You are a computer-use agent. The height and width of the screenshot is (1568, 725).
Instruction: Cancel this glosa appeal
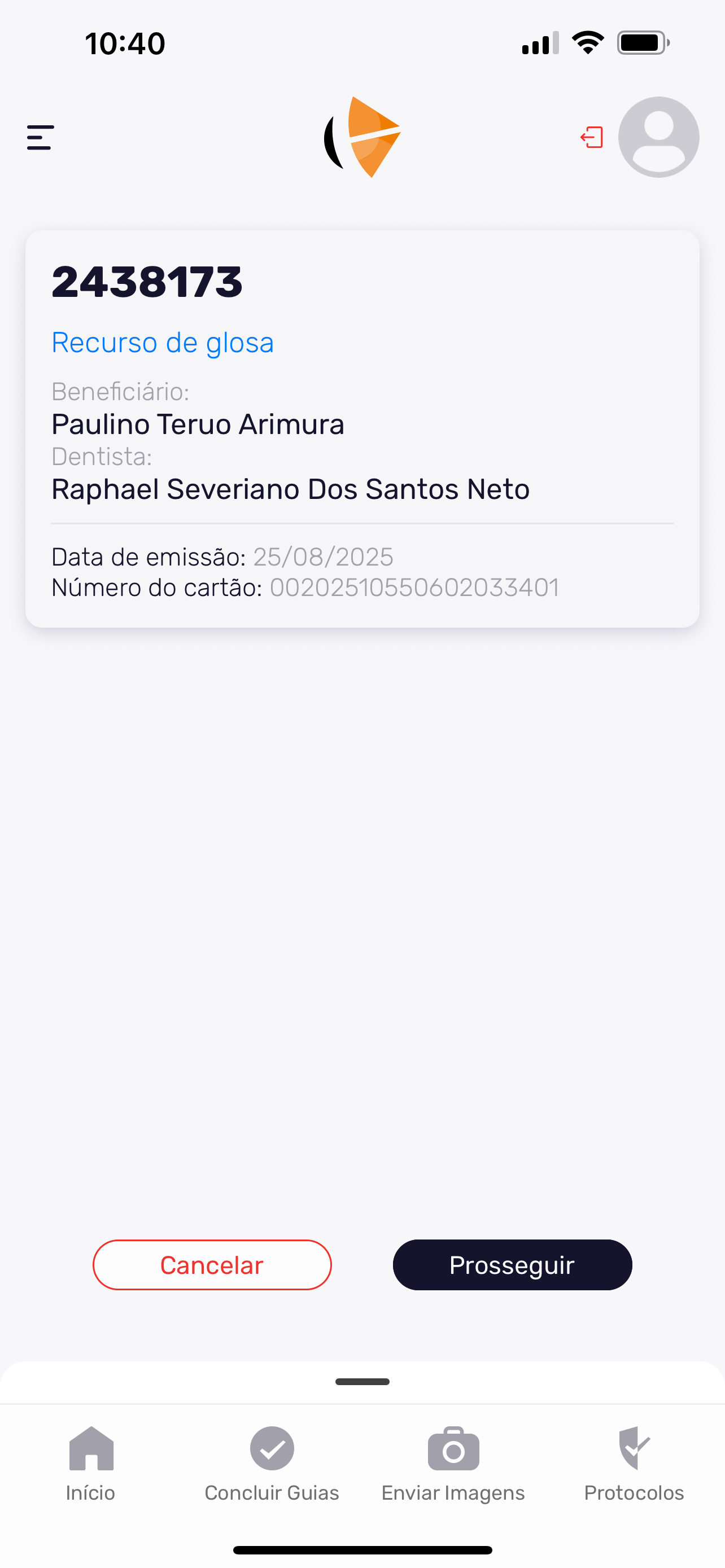[x=212, y=1265]
